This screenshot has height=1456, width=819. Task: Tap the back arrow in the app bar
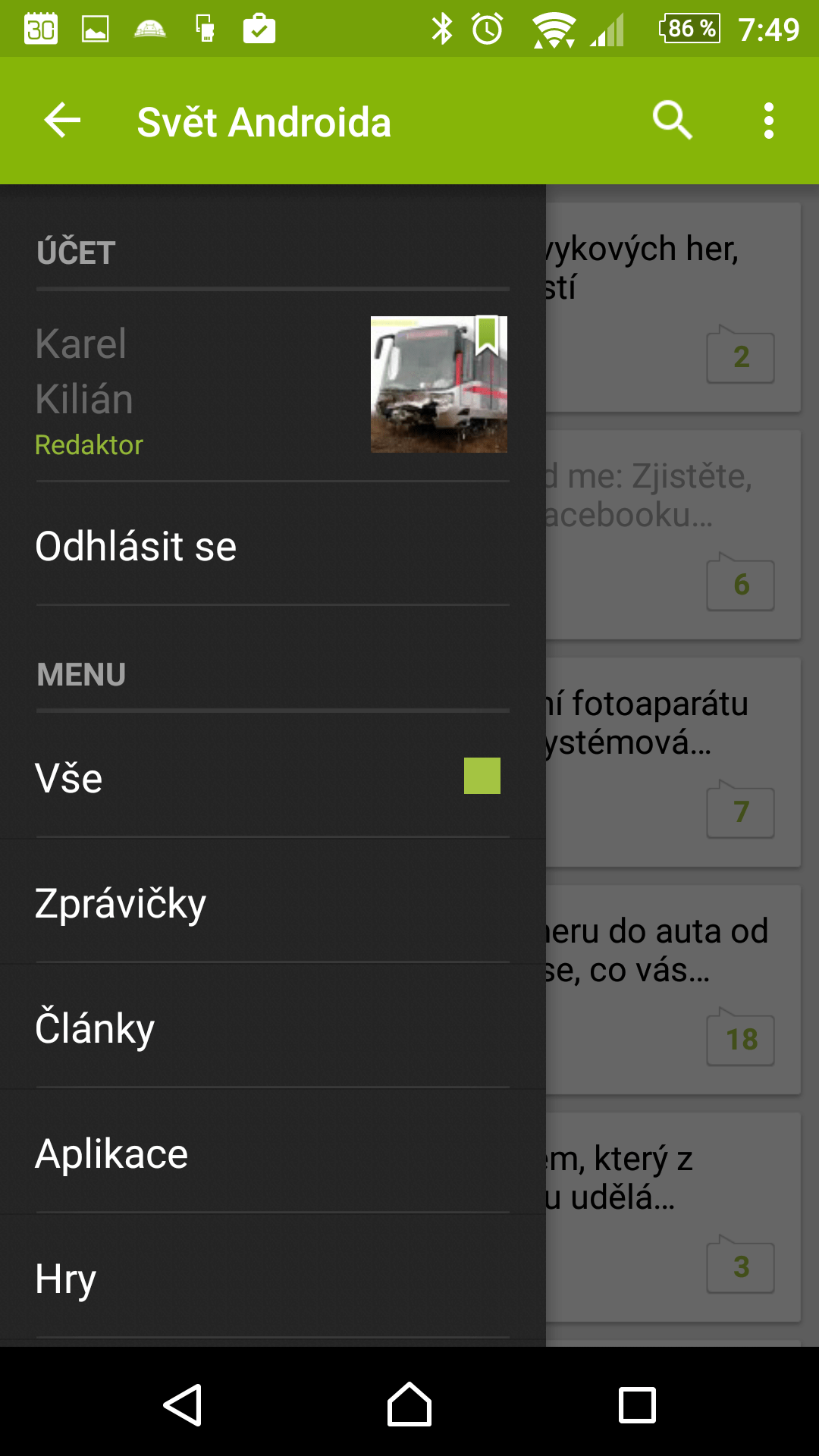[62, 121]
